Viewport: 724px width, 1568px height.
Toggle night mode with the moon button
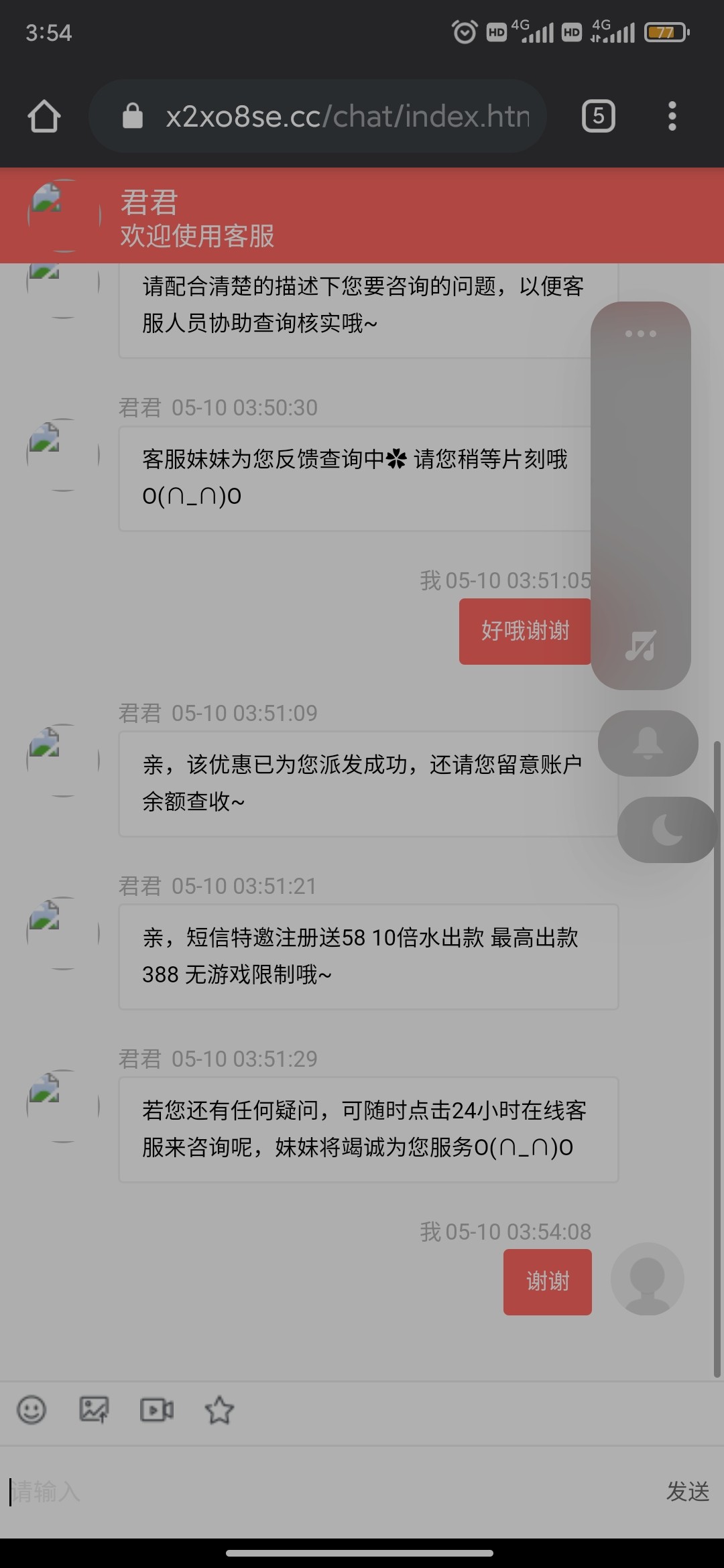click(x=667, y=830)
